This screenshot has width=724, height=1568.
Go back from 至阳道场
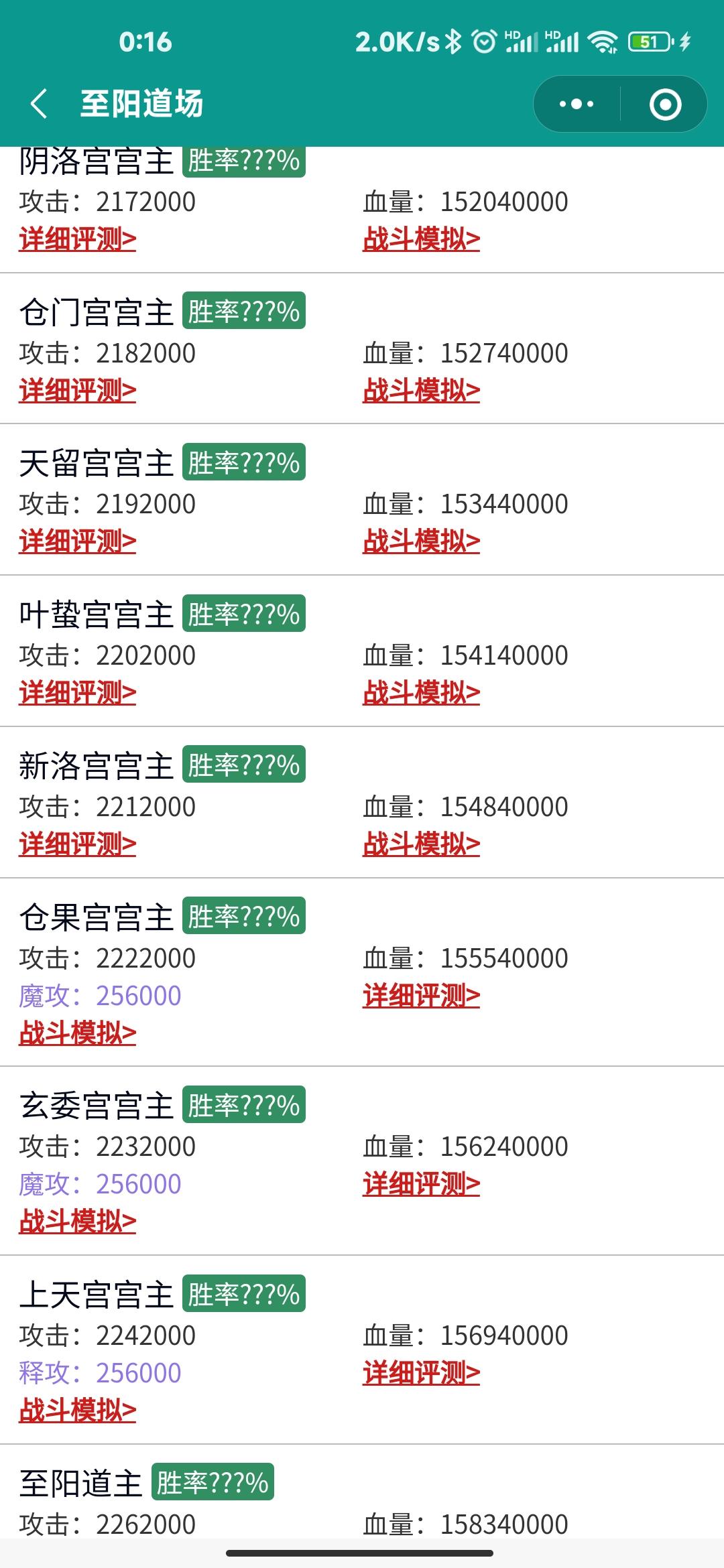(x=39, y=104)
